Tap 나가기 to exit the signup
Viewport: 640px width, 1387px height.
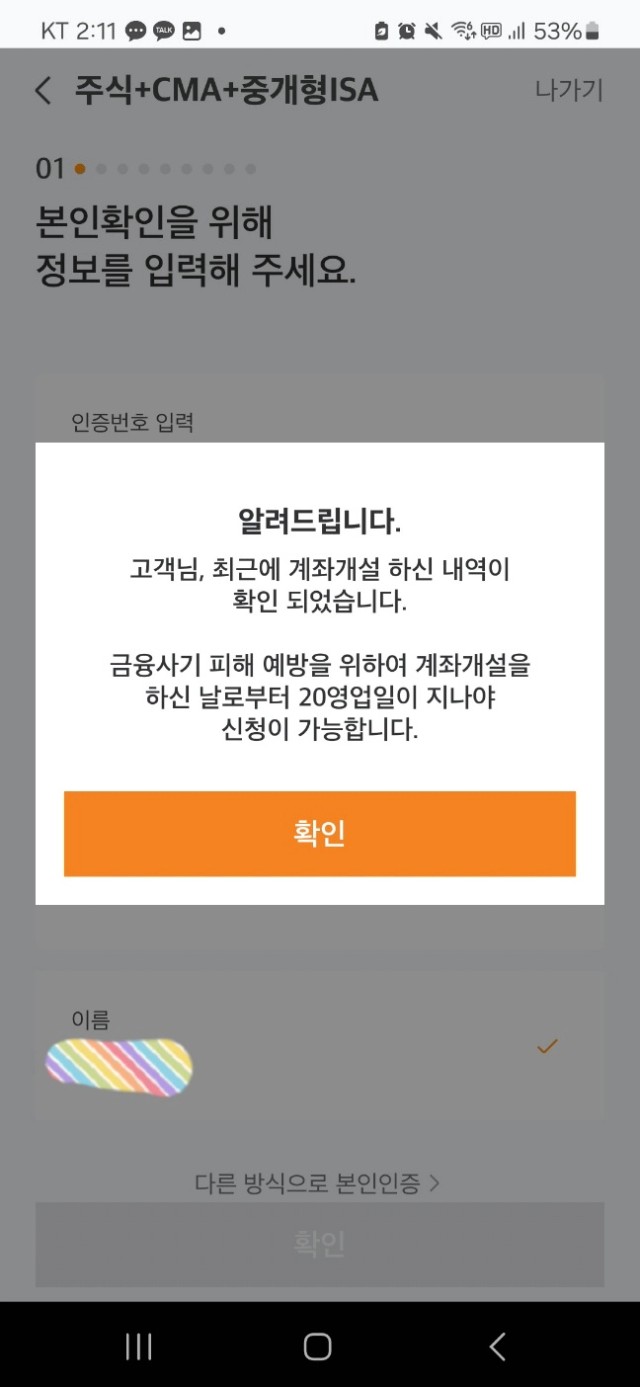569,91
